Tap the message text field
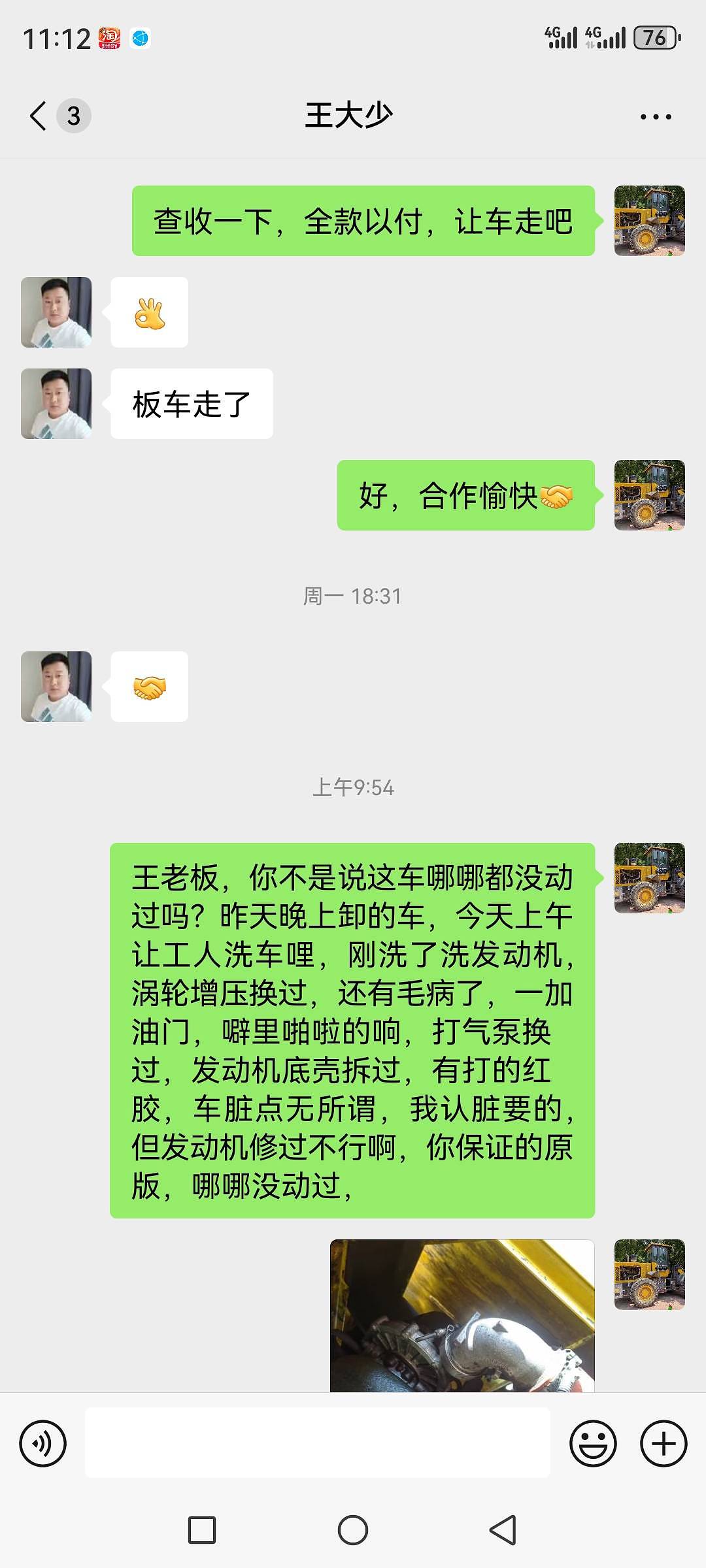This screenshot has width=706, height=1568. 317,1443
